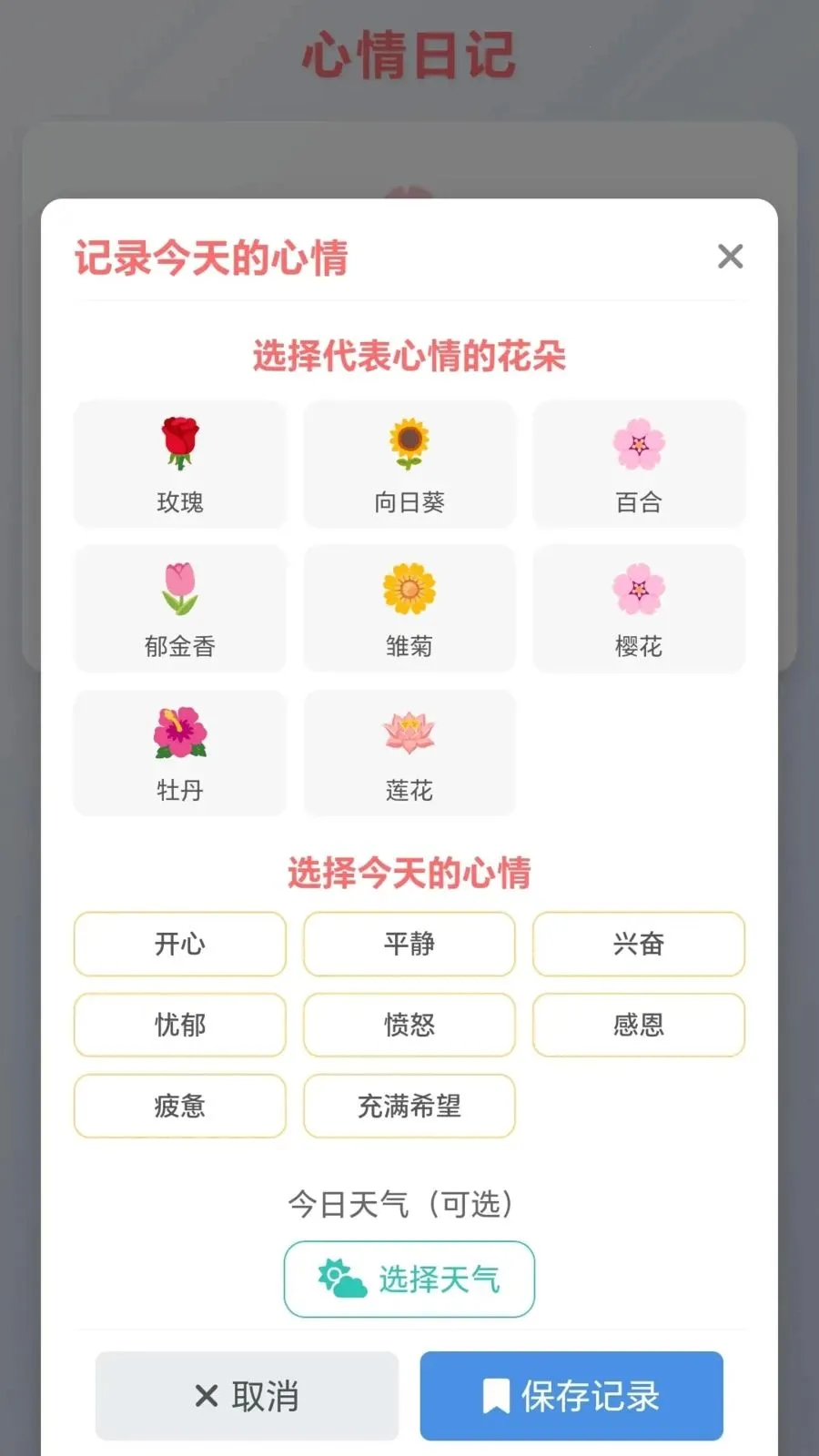Screen dimensions: 819x1456
Task: Pick the 郁金香 tulip icon
Action: pos(179,608)
